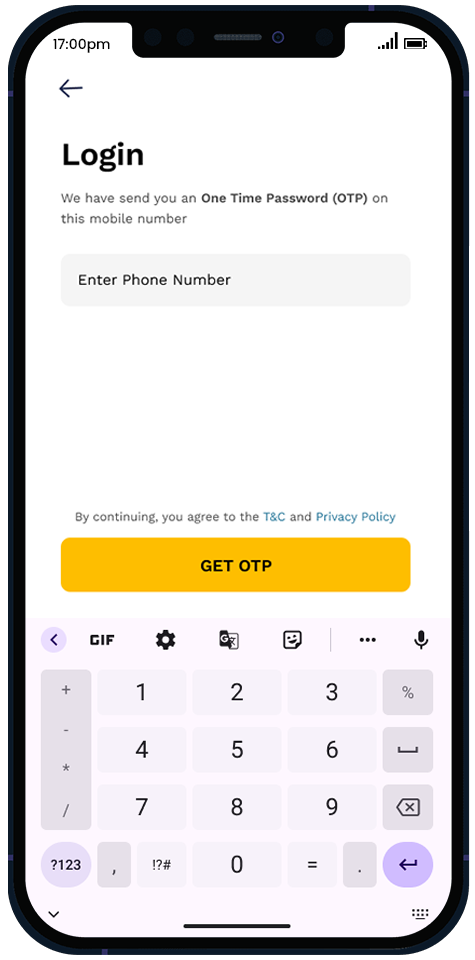Open keyboard switcher icon at the bottom right
Screen dimensions: 475x960
[x=420, y=914]
